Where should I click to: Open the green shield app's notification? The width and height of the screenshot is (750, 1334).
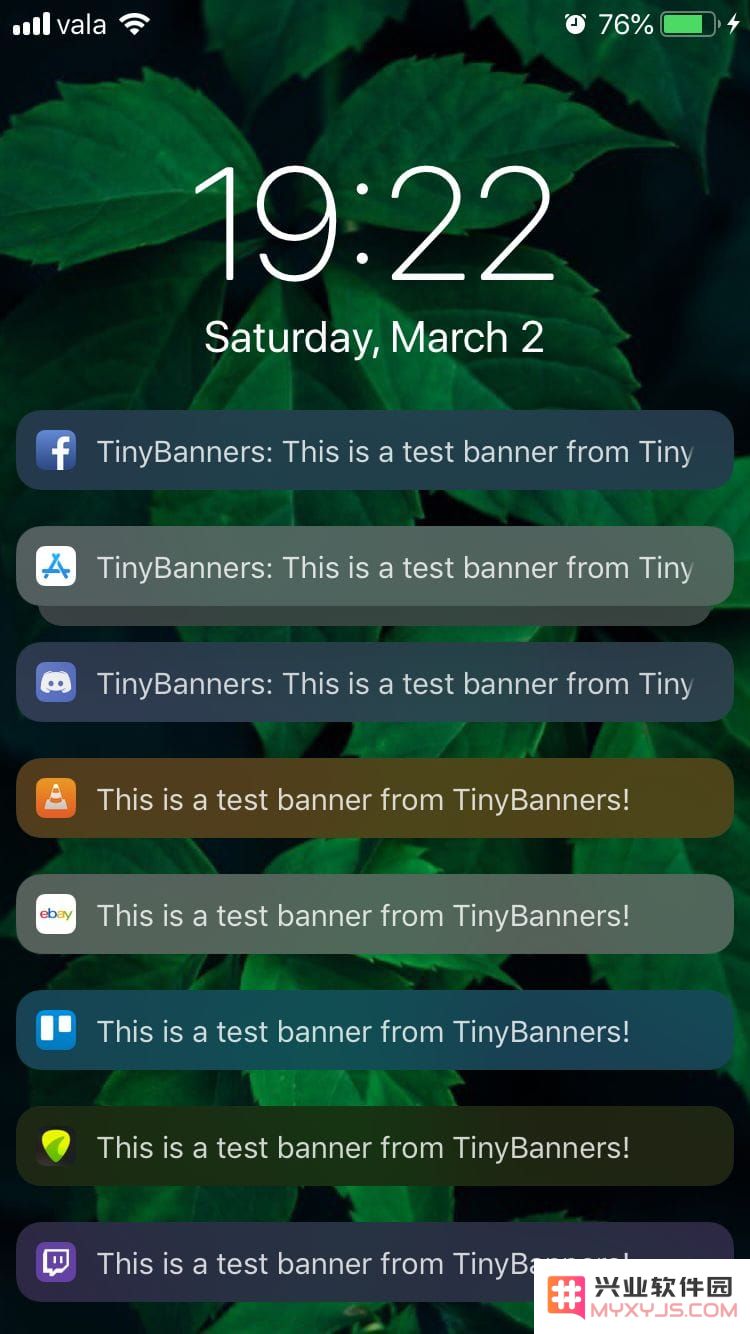tap(375, 1147)
